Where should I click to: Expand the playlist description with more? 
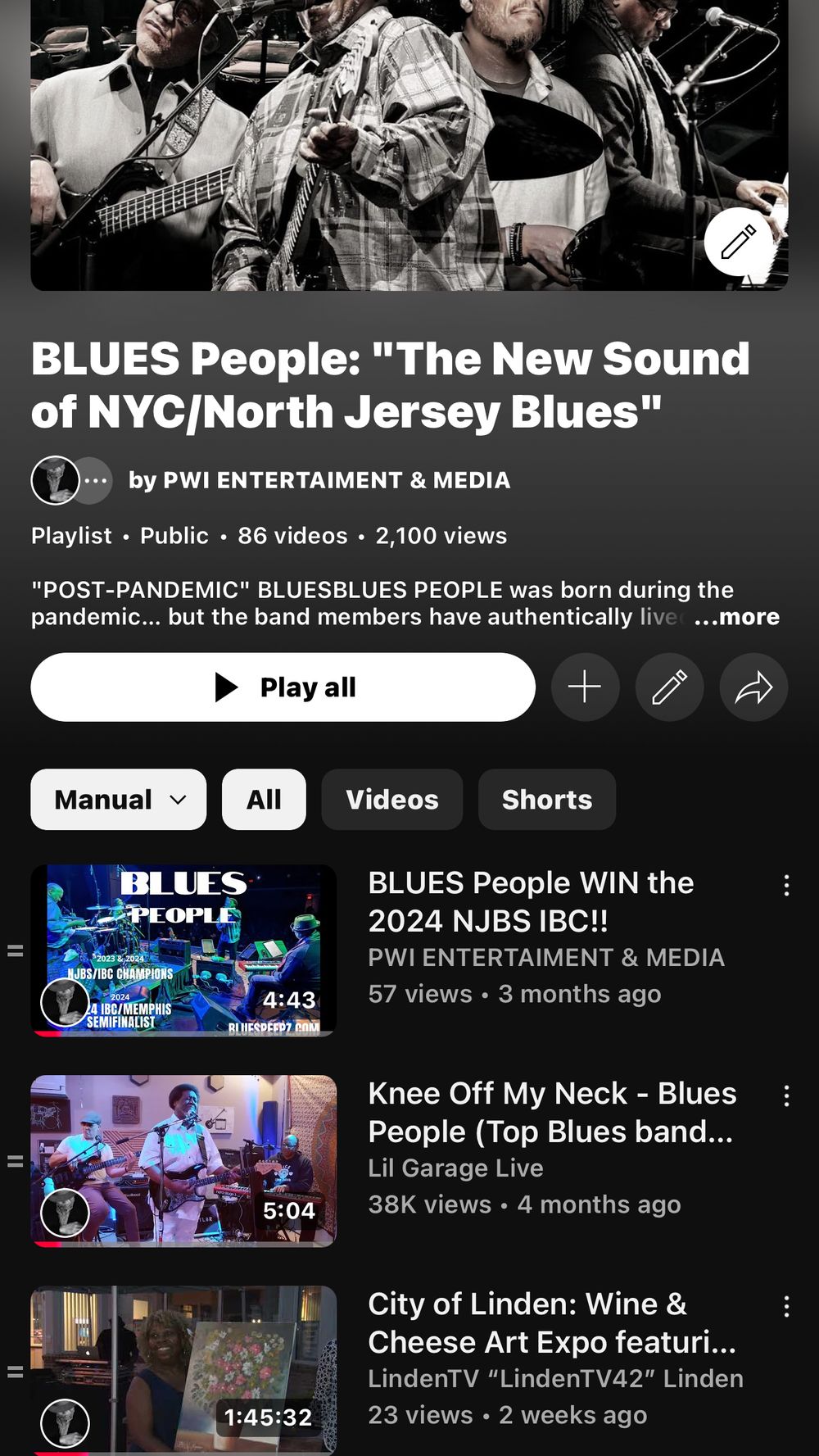click(736, 617)
